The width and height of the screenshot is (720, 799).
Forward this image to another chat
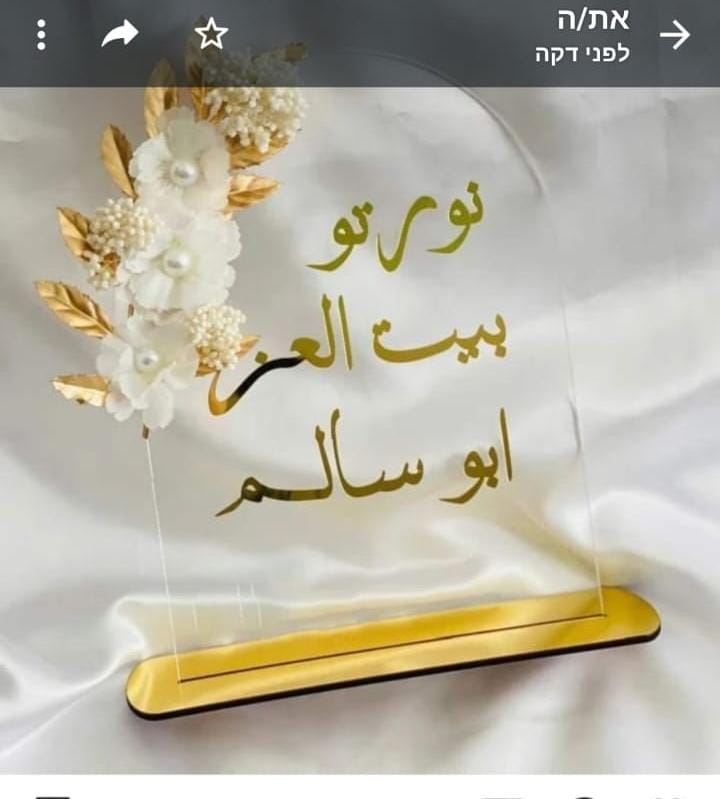coord(120,35)
